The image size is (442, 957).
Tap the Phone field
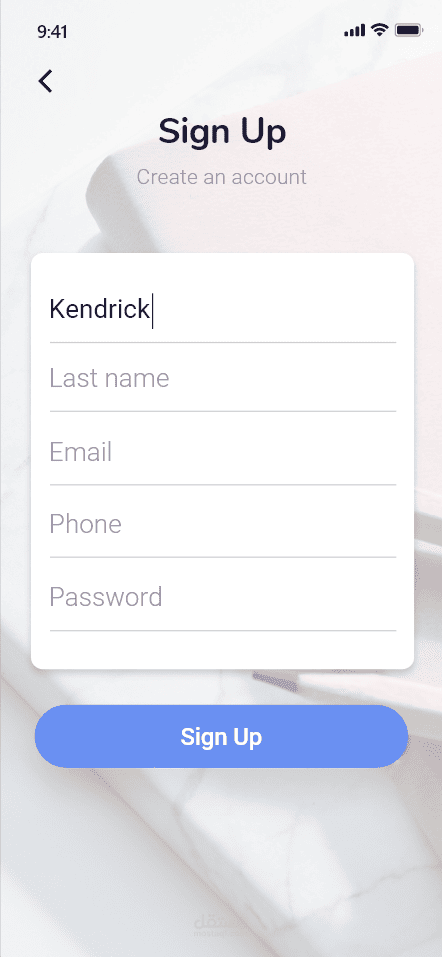223,524
